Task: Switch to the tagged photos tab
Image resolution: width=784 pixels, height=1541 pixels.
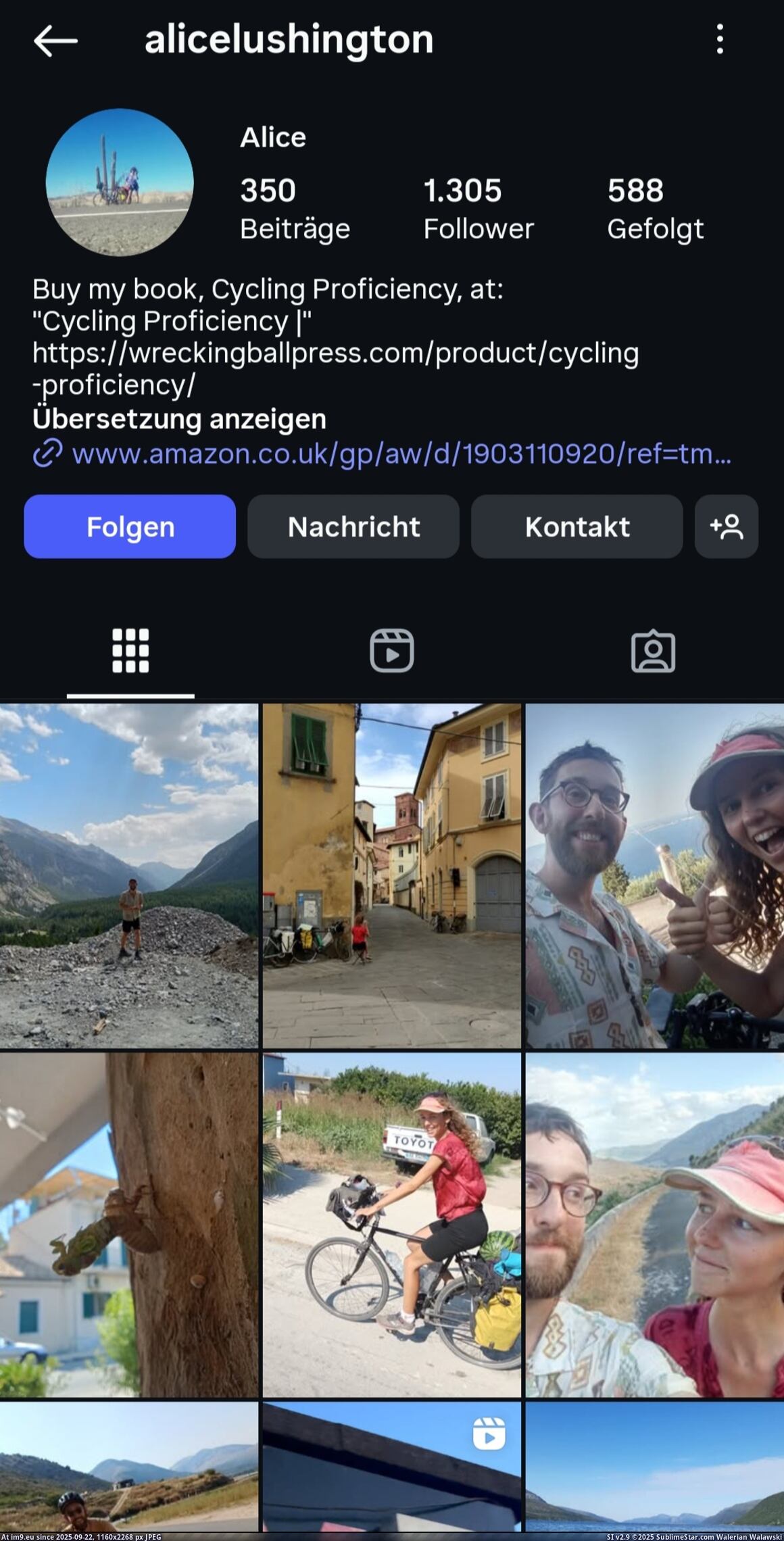Action: point(653,651)
